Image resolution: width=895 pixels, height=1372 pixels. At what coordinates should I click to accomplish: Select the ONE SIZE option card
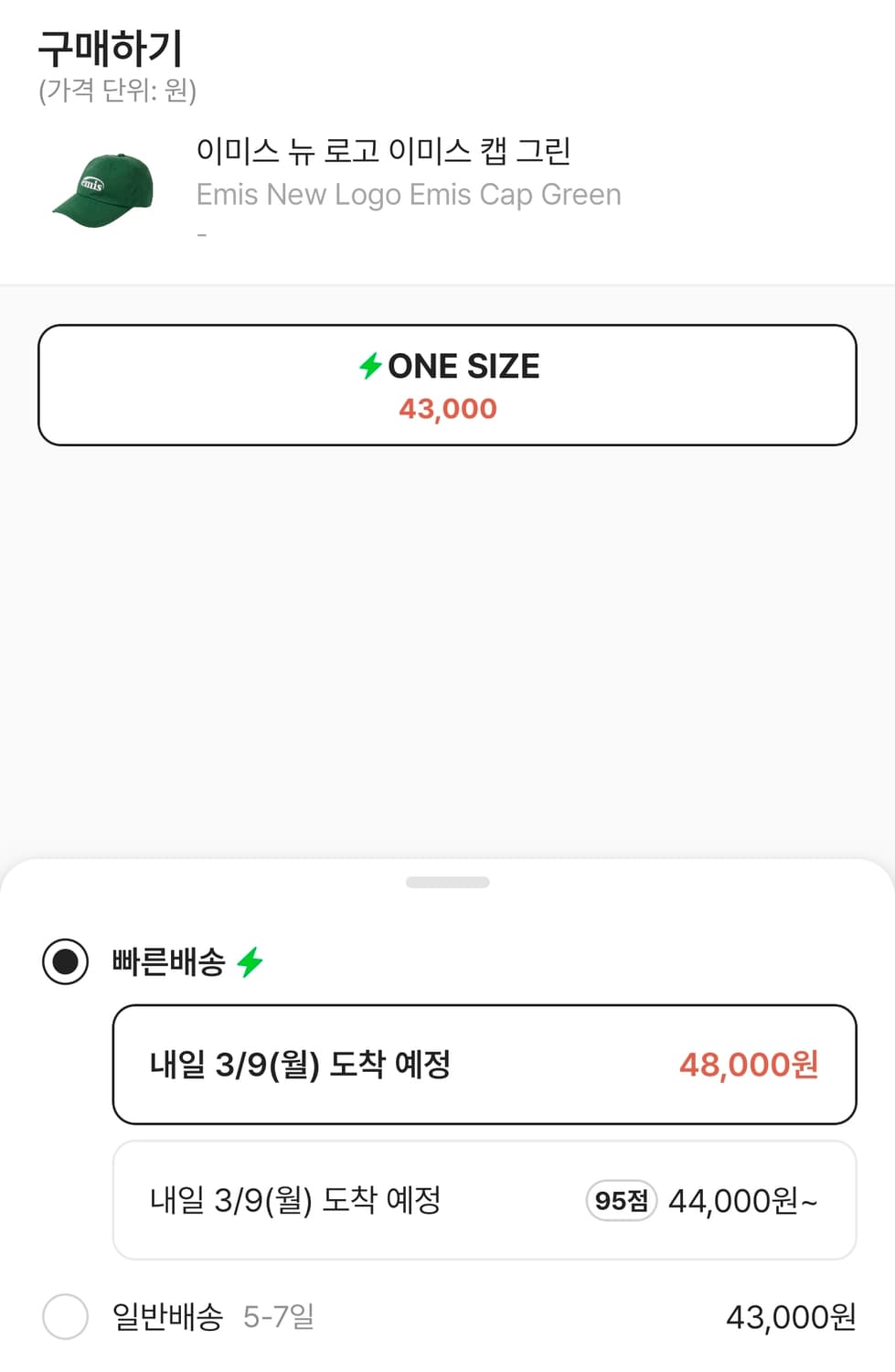(447, 385)
